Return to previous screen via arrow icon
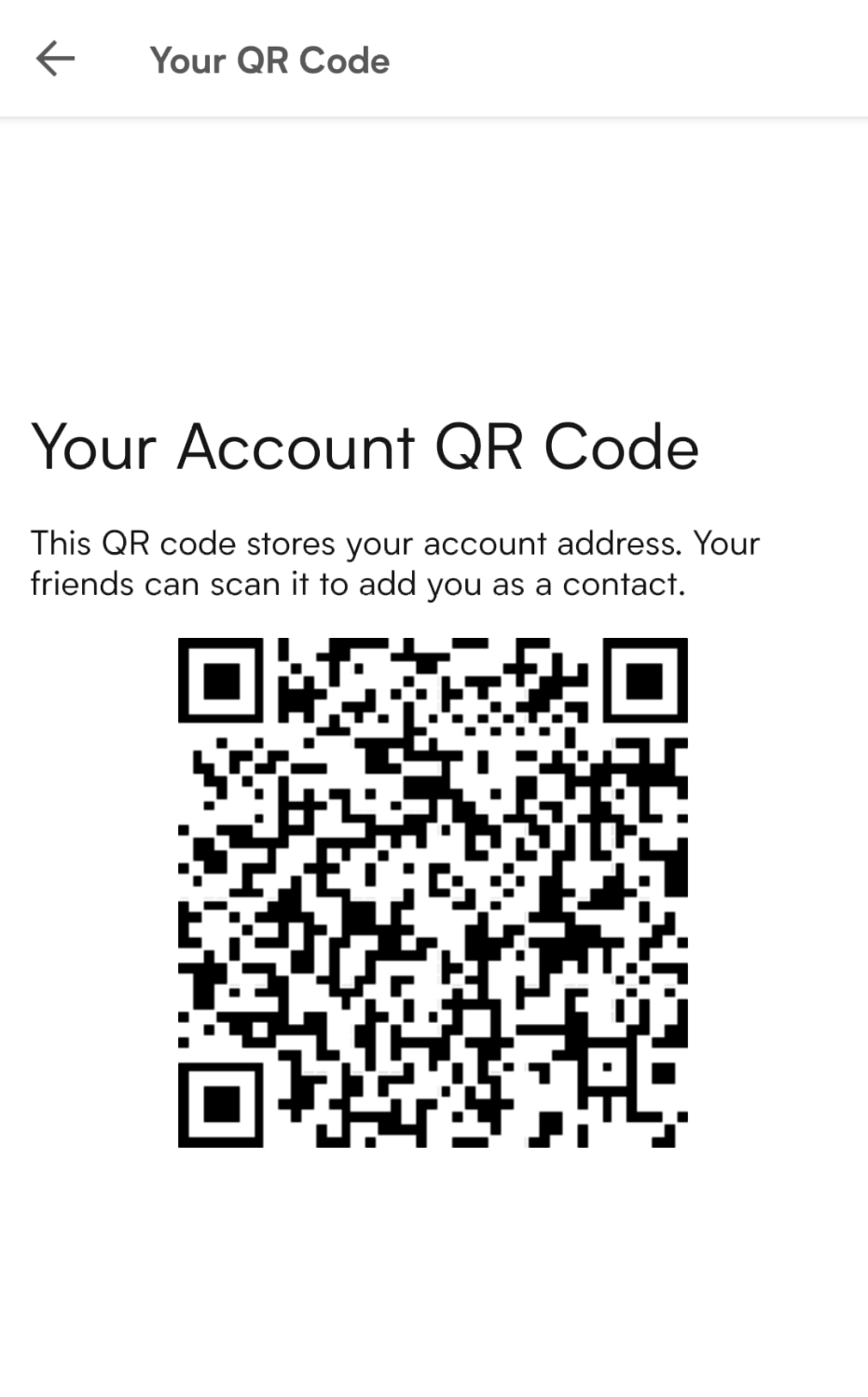 pos(55,58)
